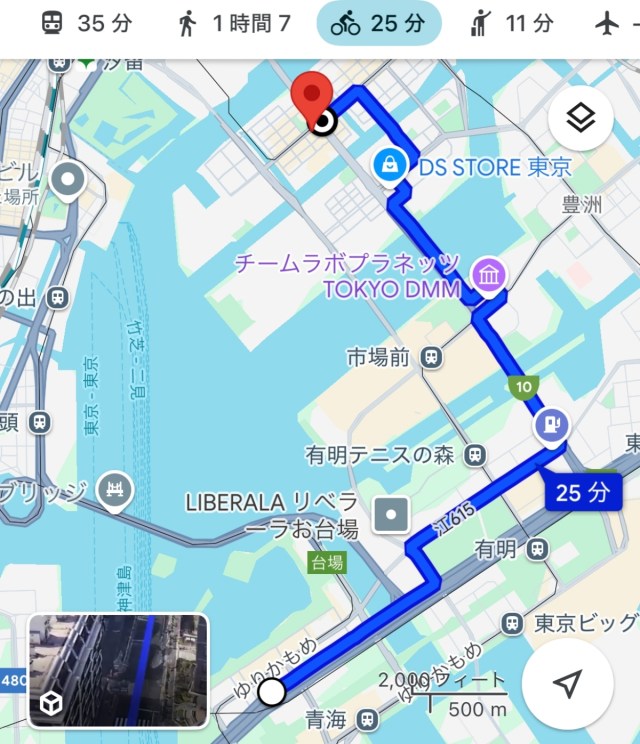Tap the DS STORE 東京 place marker
This screenshot has height=744, width=640.
(x=386, y=164)
